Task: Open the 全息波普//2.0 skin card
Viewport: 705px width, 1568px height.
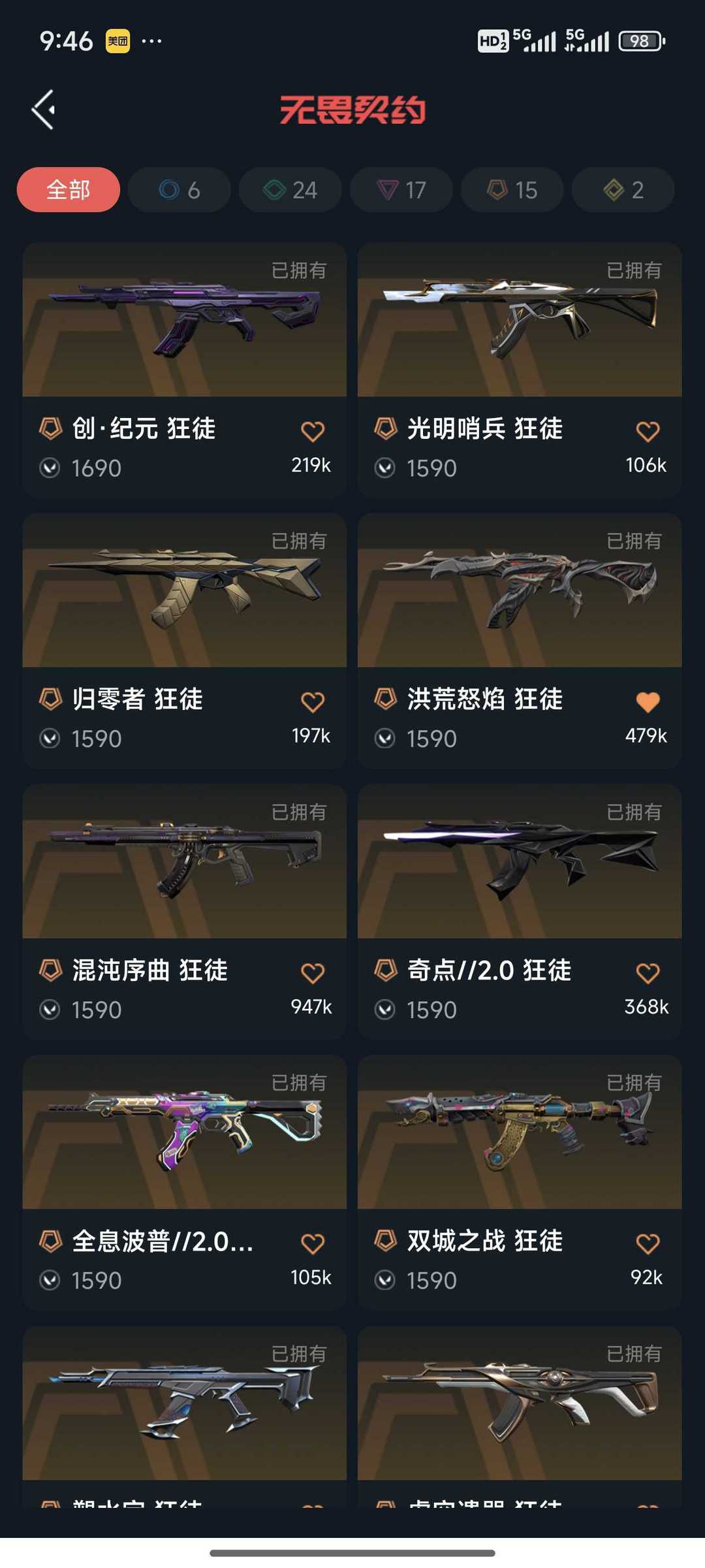Action: (x=184, y=1133)
